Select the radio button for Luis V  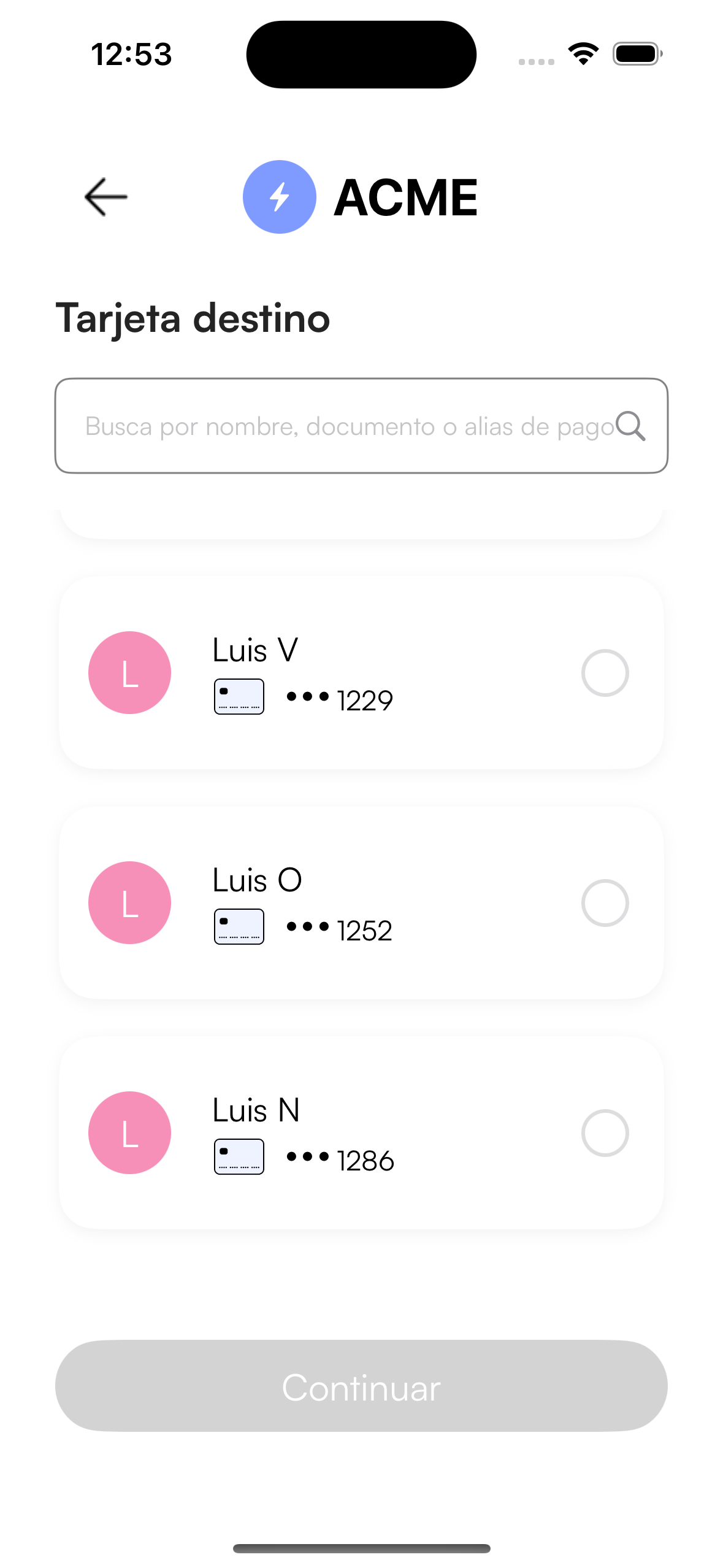pyautogui.click(x=605, y=673)
